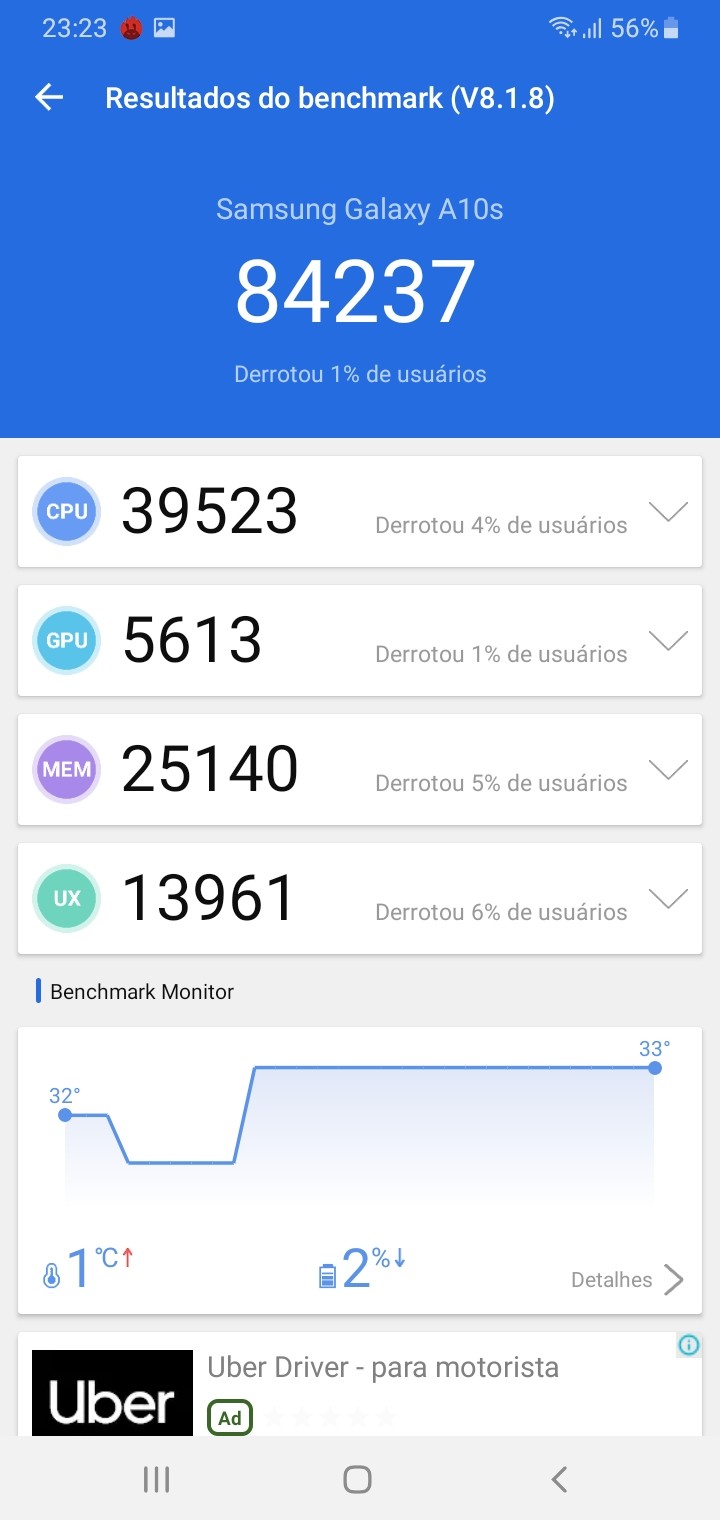720x1520 pixels.
Task: Open Detalhes of Benchmark Monitor
Action: click(x=627, y=1280)
